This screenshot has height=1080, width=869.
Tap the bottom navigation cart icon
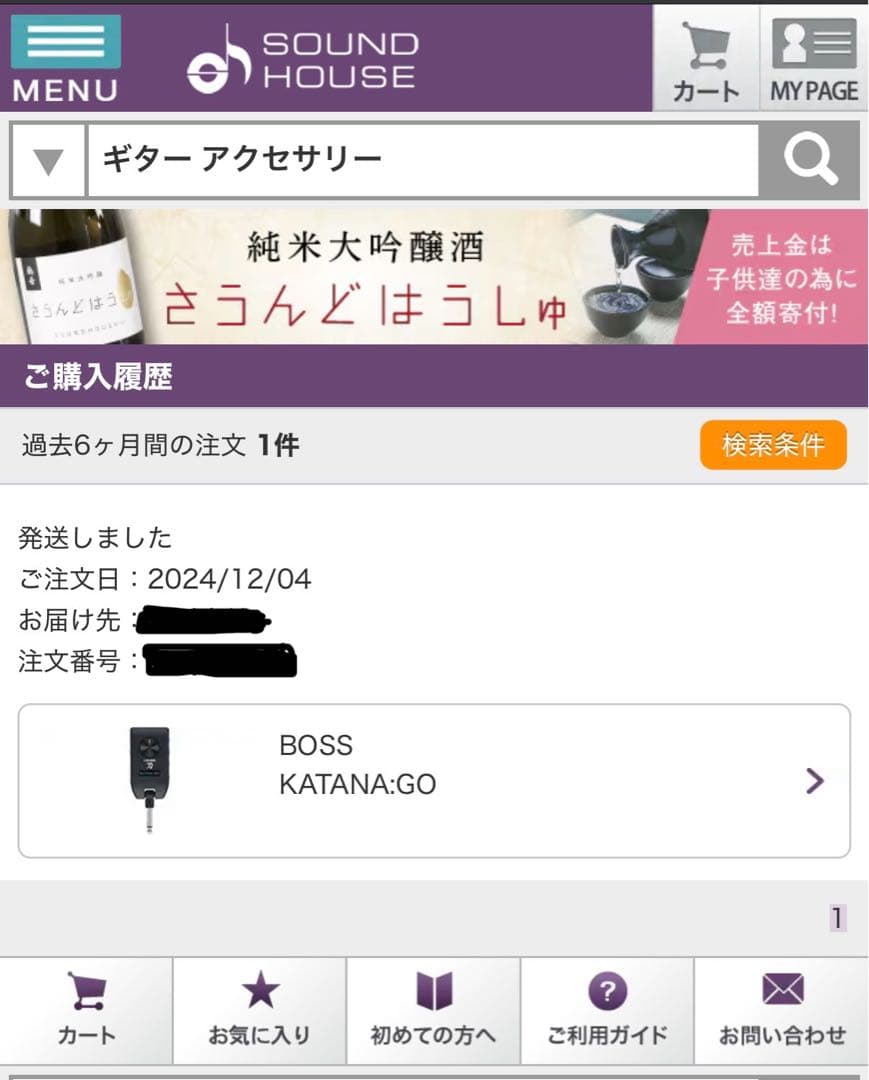click(87, 1010)
